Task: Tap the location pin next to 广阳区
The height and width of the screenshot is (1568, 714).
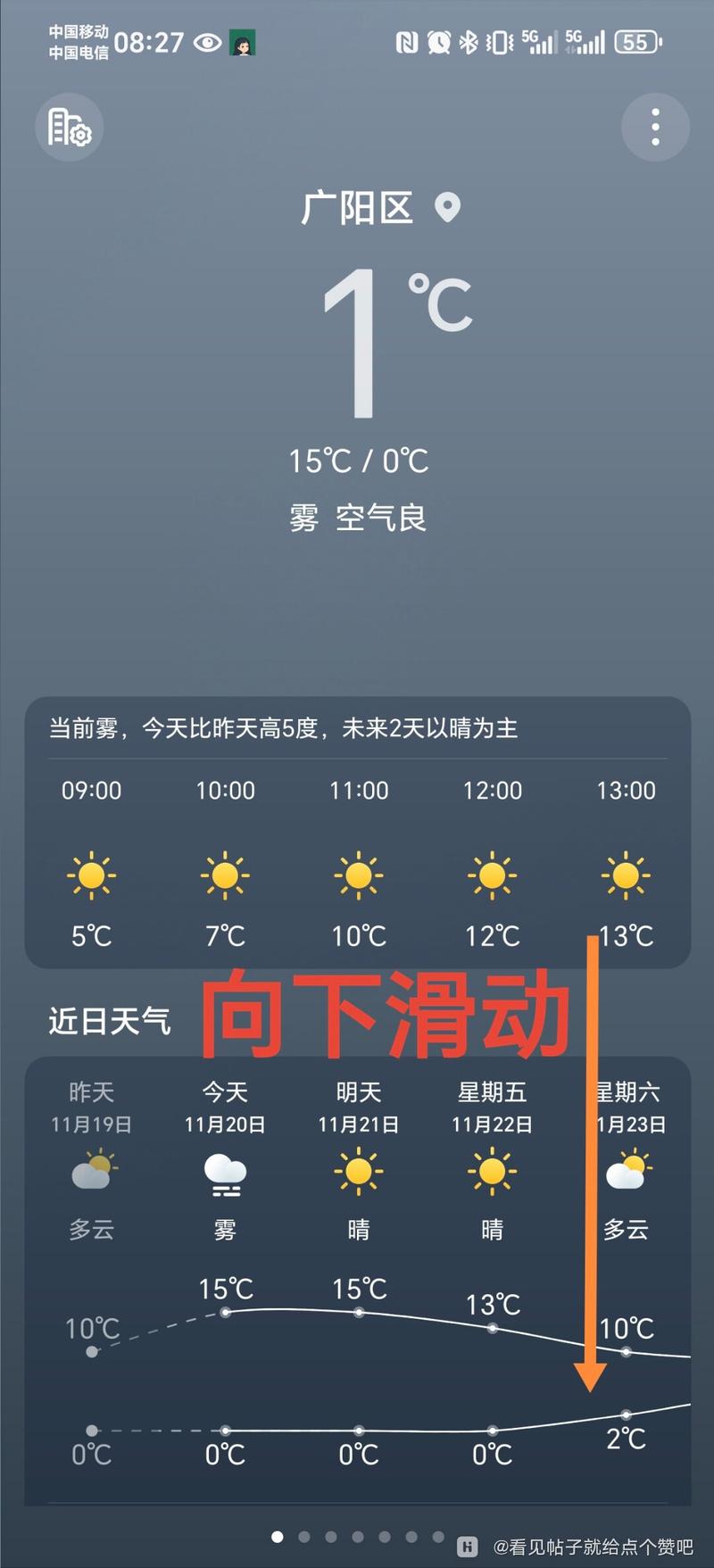Action: pyautogui.click(x=447, y=206)
